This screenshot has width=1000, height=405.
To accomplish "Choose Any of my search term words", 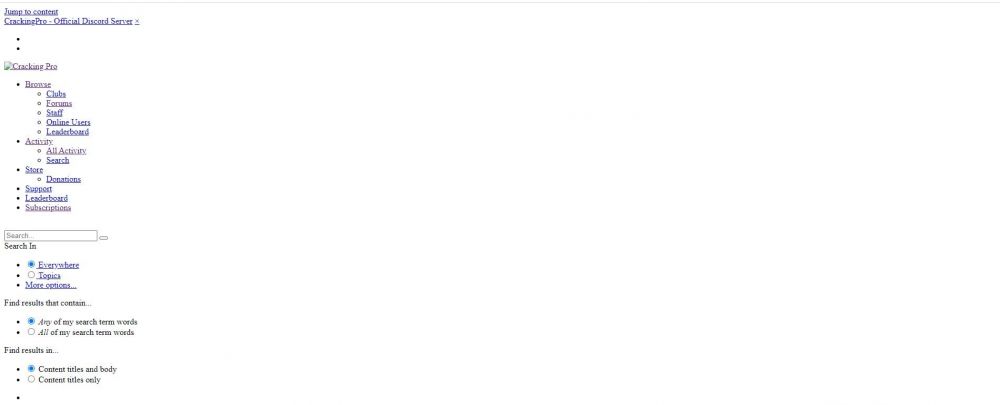I will (x=31, y=322).
